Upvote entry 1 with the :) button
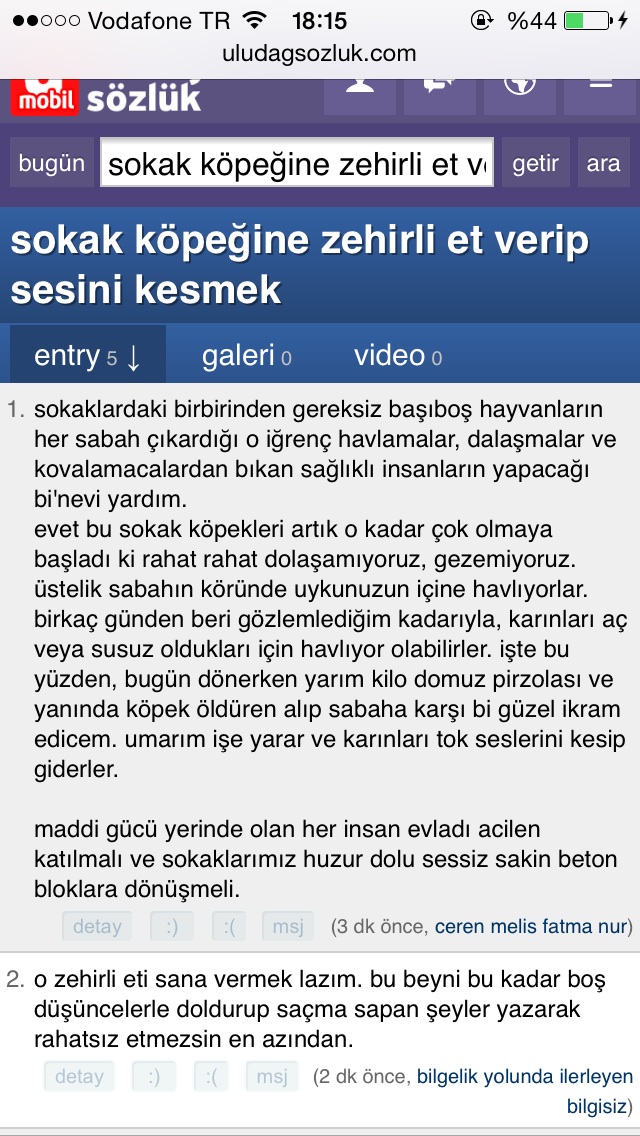Viewport: 640px width, 1136px height. coord(172,927)
